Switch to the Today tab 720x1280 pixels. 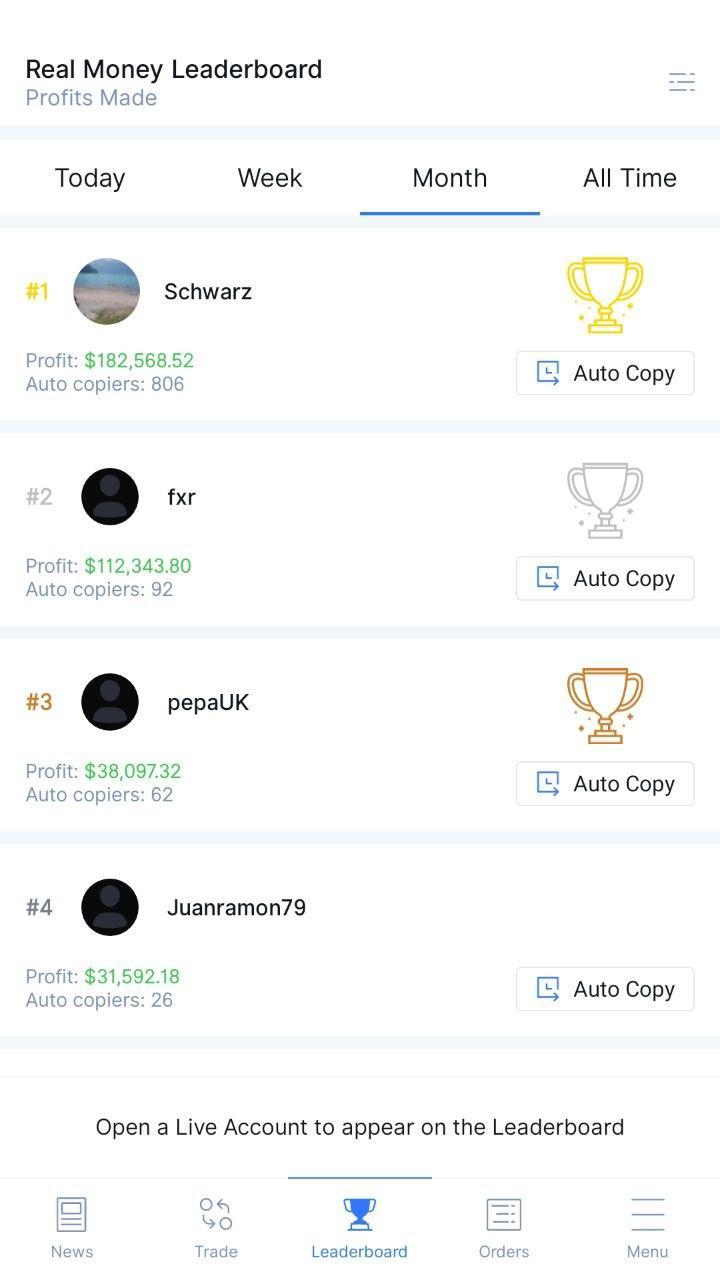pos(90,178)
